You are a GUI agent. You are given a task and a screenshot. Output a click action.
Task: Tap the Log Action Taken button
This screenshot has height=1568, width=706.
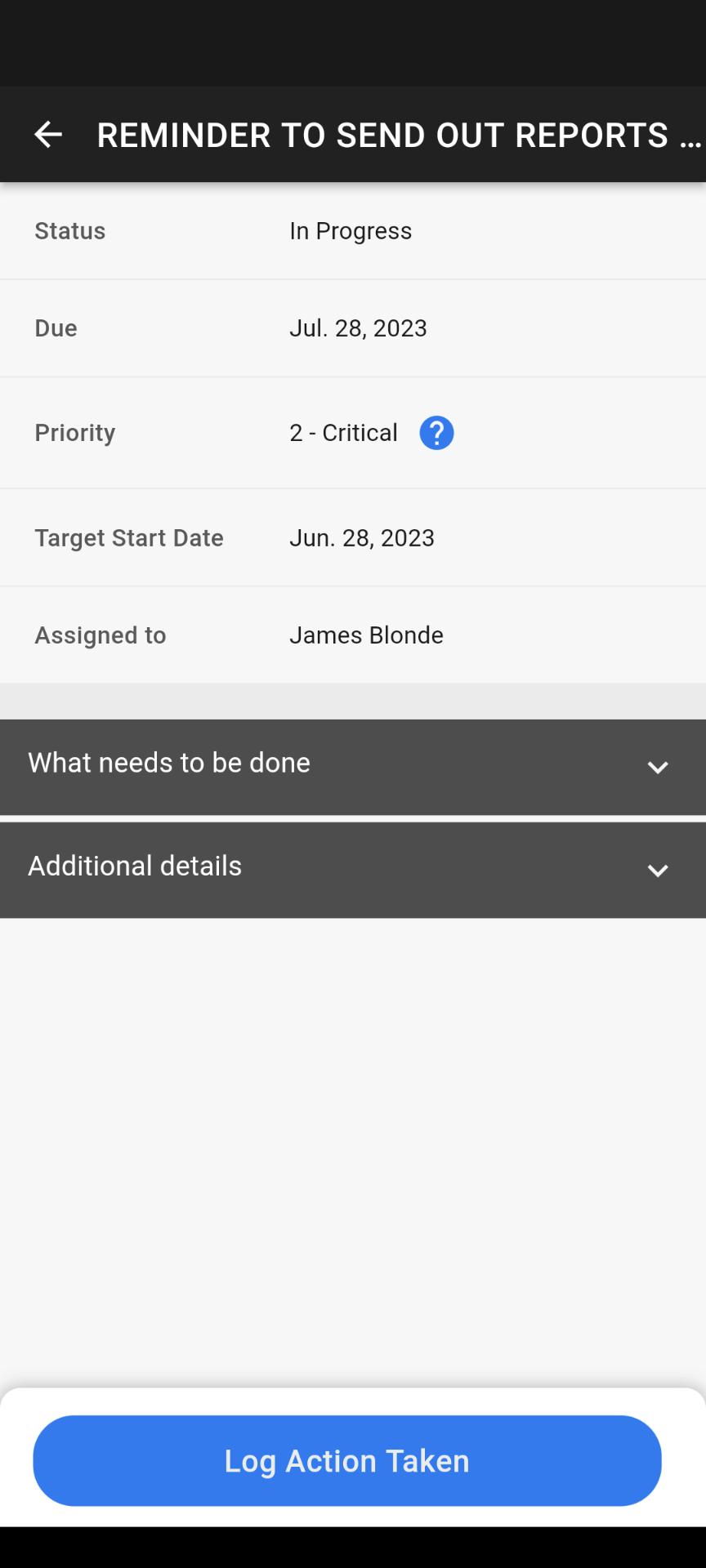[347, 1461]
